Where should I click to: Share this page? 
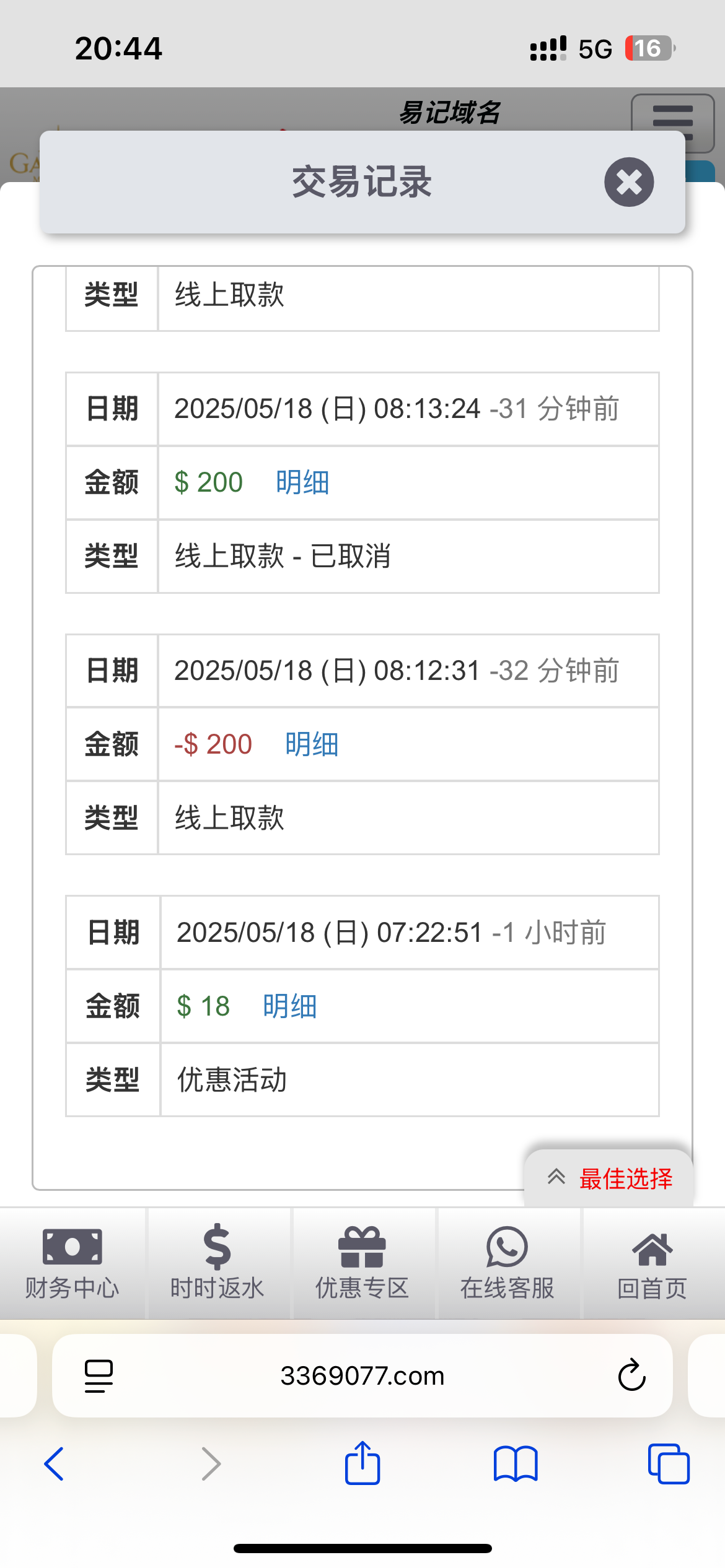point(362,1464)
